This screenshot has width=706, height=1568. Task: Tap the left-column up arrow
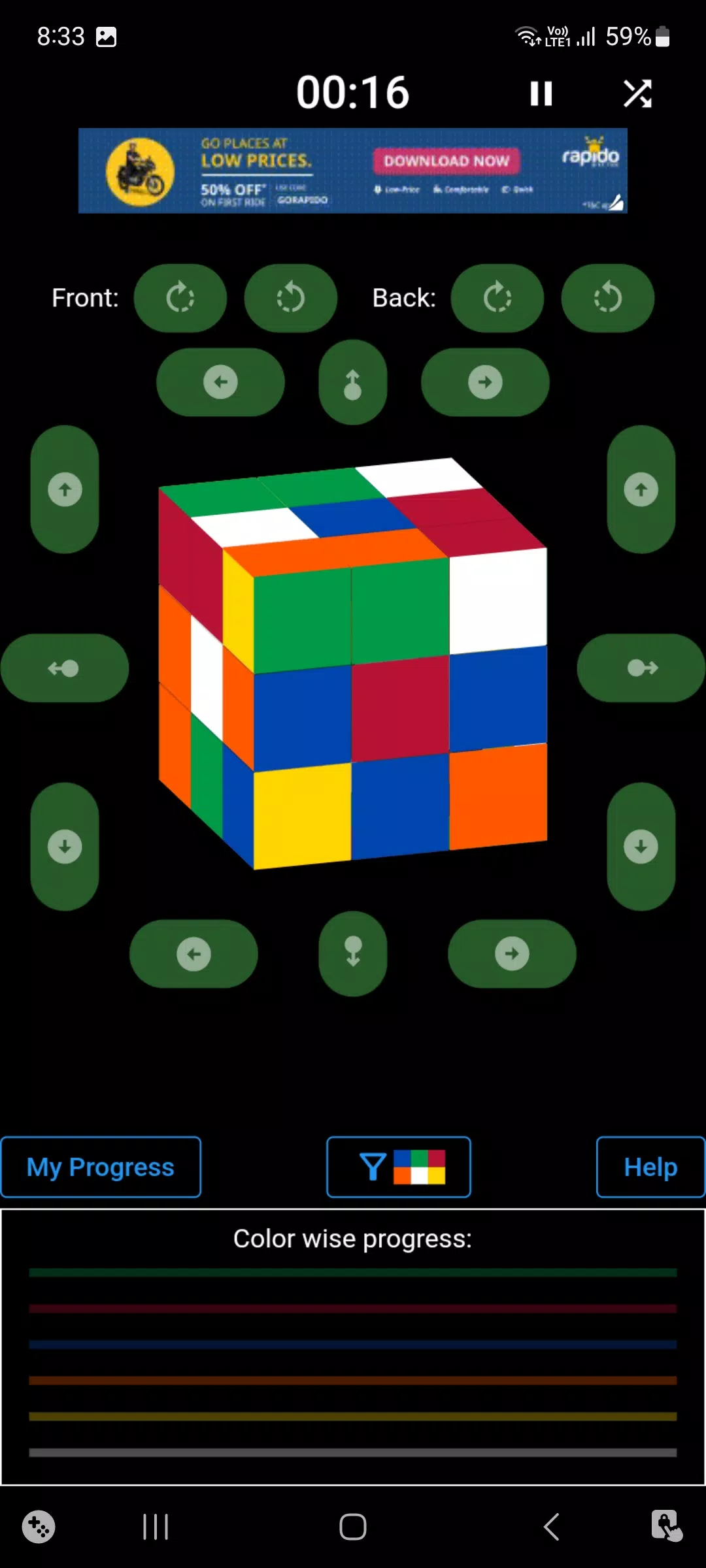tap(65, 489)
